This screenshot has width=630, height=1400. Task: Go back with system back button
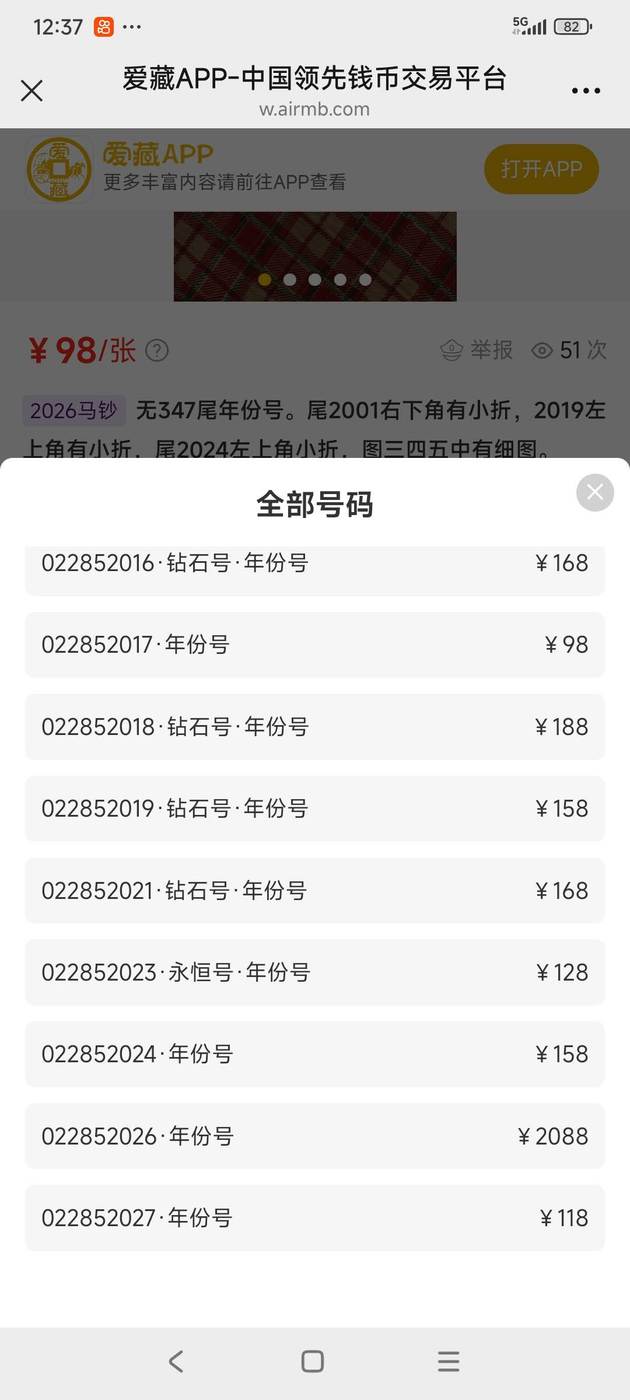click(x=176, y=1361)
